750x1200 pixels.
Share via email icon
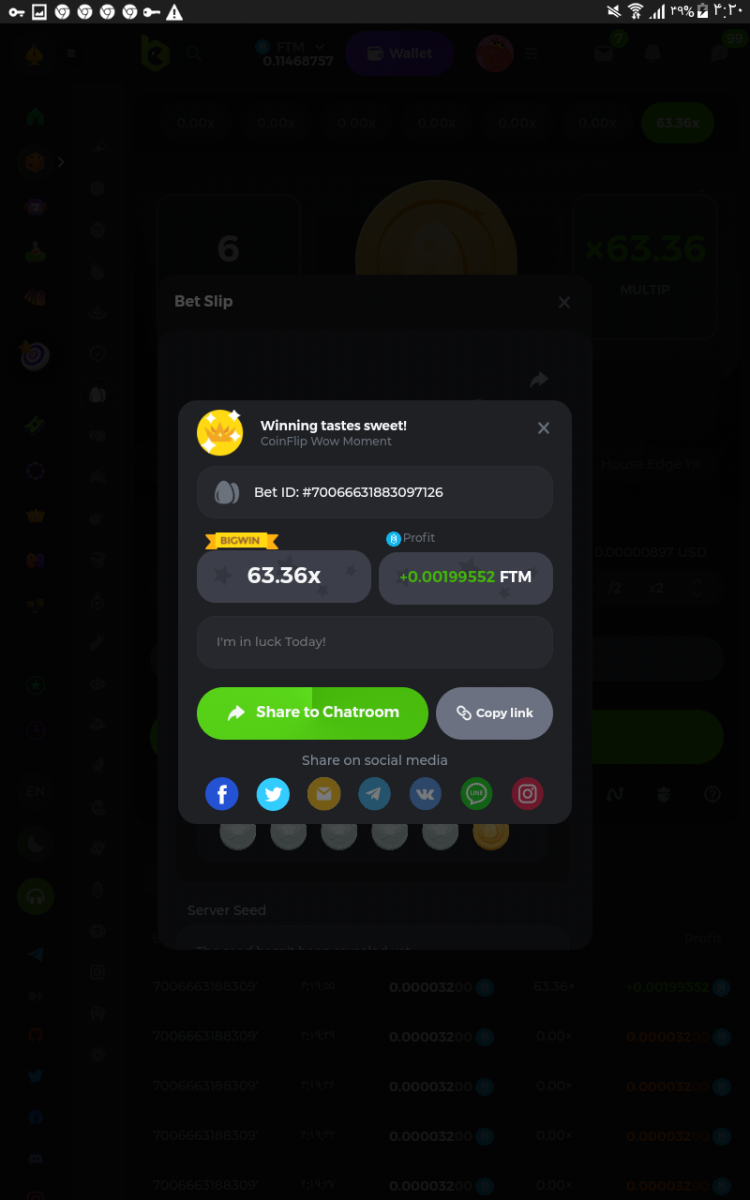[x=324, y=795]
